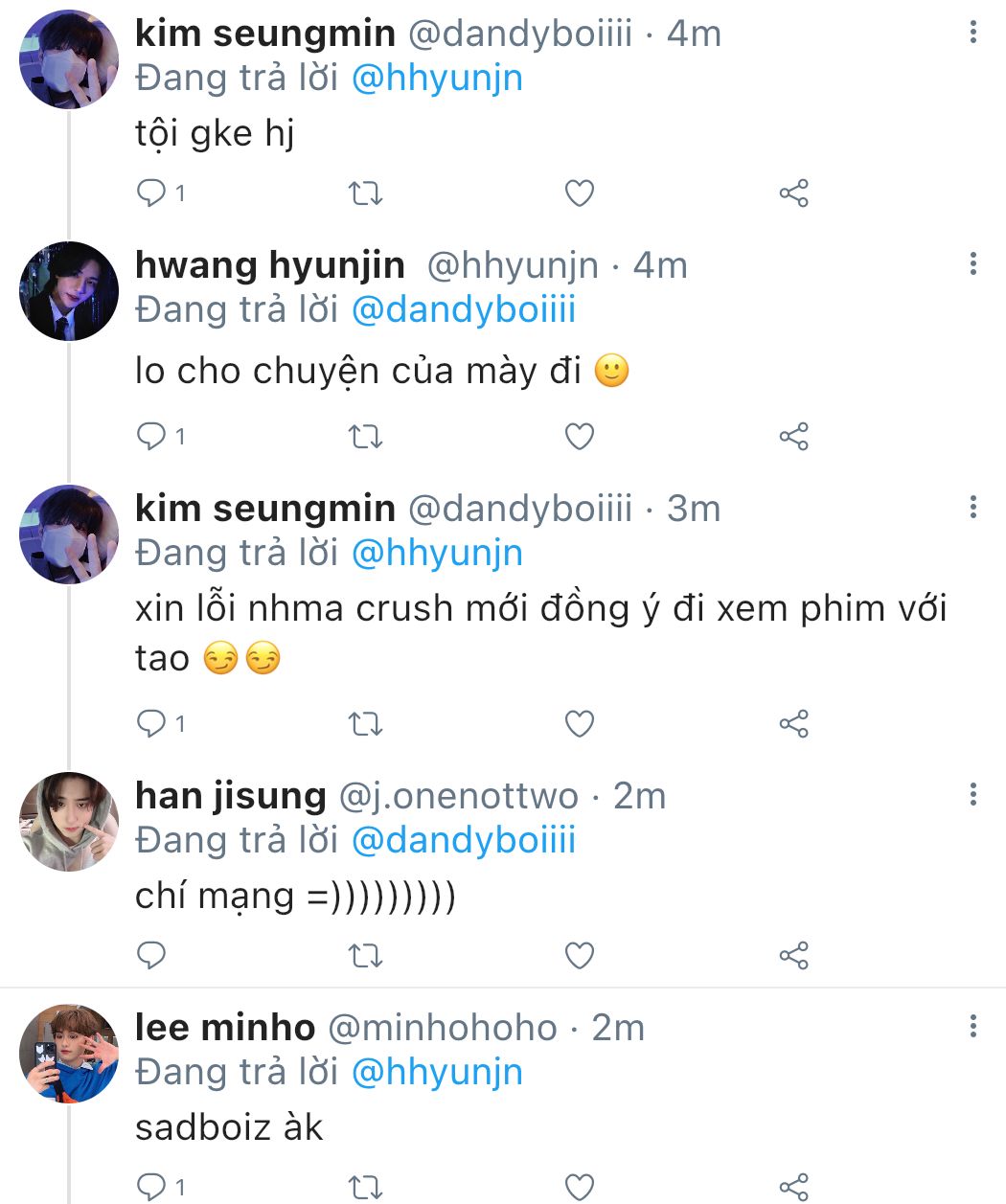Open overflow menu on "xin lỗi nhma crush" tweet
Viewport: 1006px width, 1204px height.
(x=972, y=508)
